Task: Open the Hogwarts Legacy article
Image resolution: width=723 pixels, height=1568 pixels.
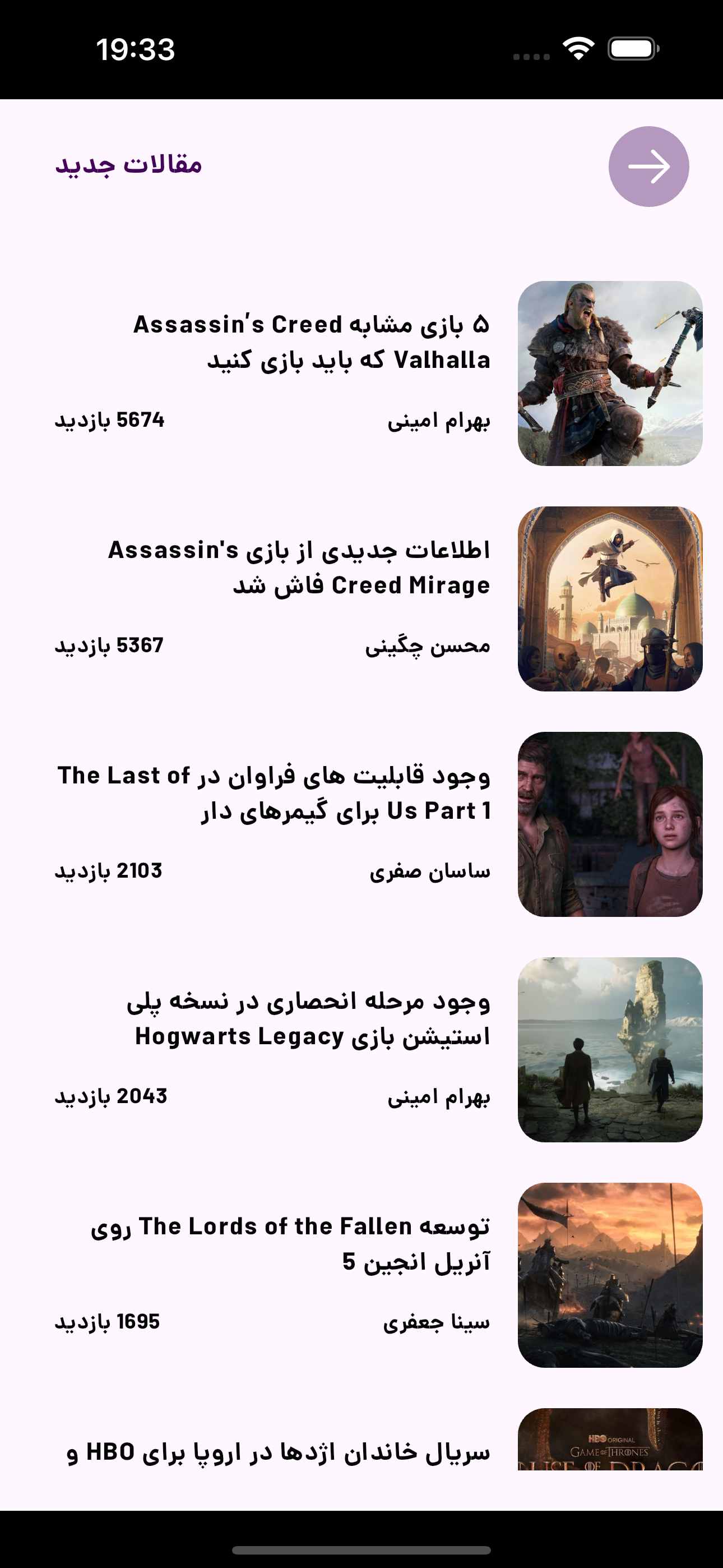Action: [x=309, y=1018]
